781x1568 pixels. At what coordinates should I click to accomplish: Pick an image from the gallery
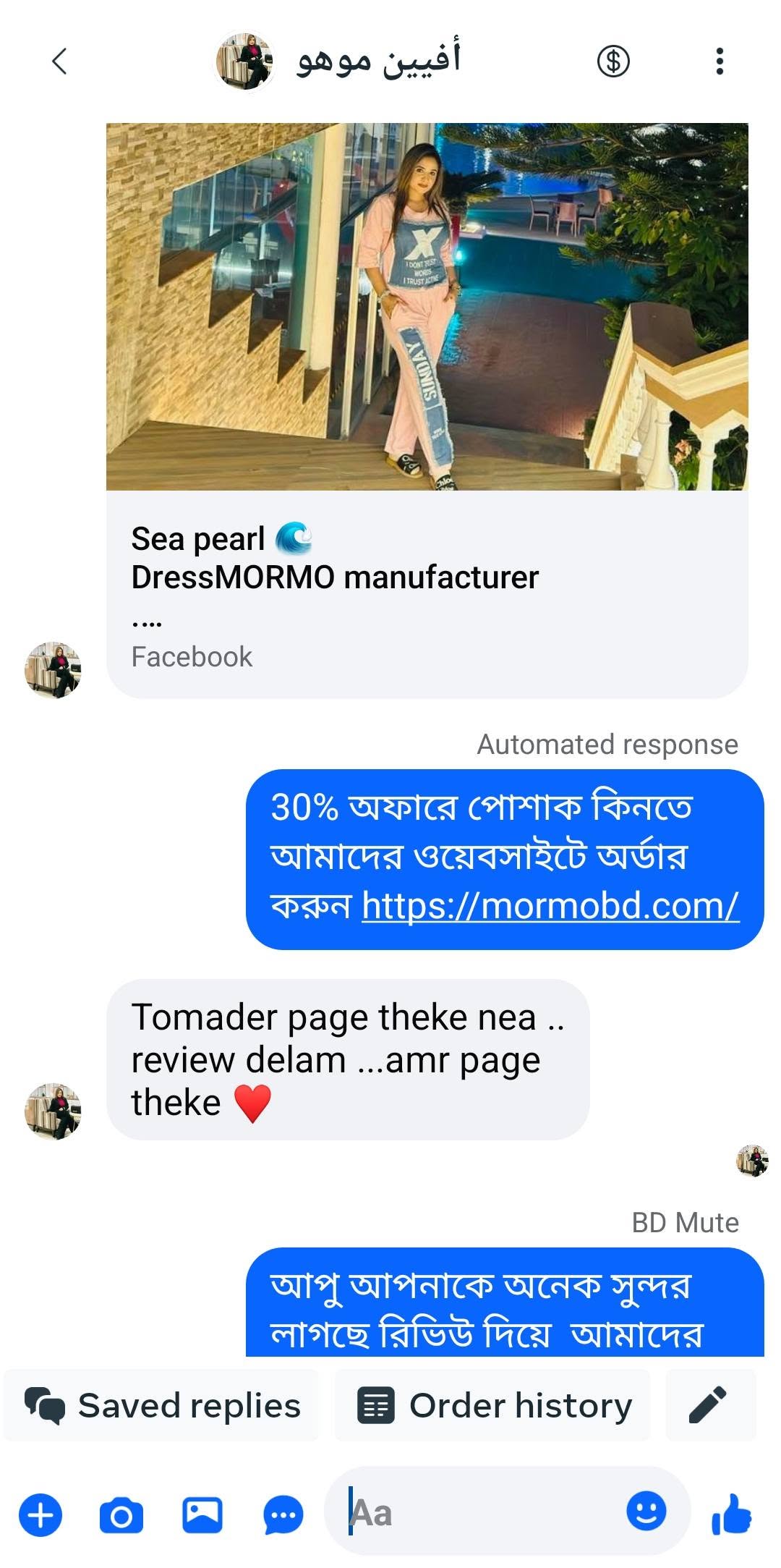(x=202, y=1514)
